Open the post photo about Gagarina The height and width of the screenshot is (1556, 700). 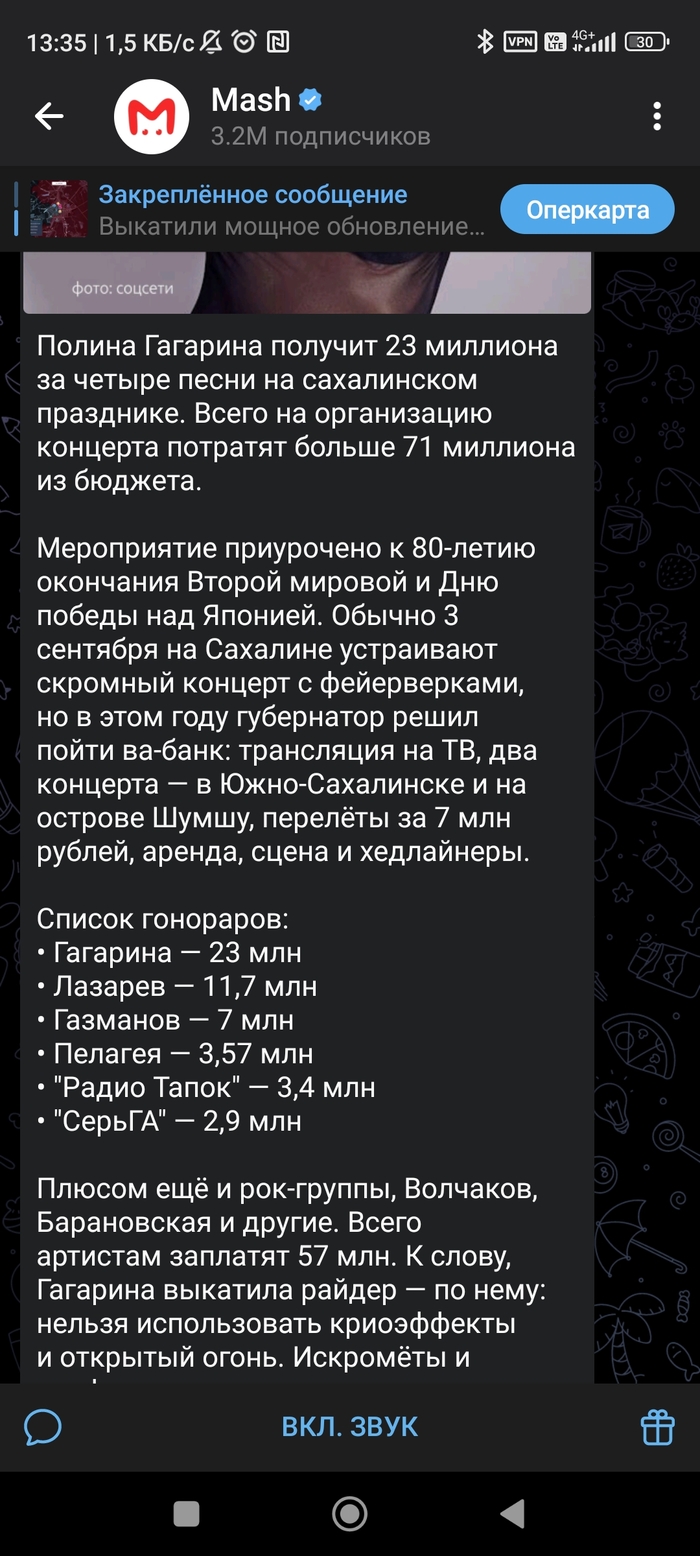(307, 282)
